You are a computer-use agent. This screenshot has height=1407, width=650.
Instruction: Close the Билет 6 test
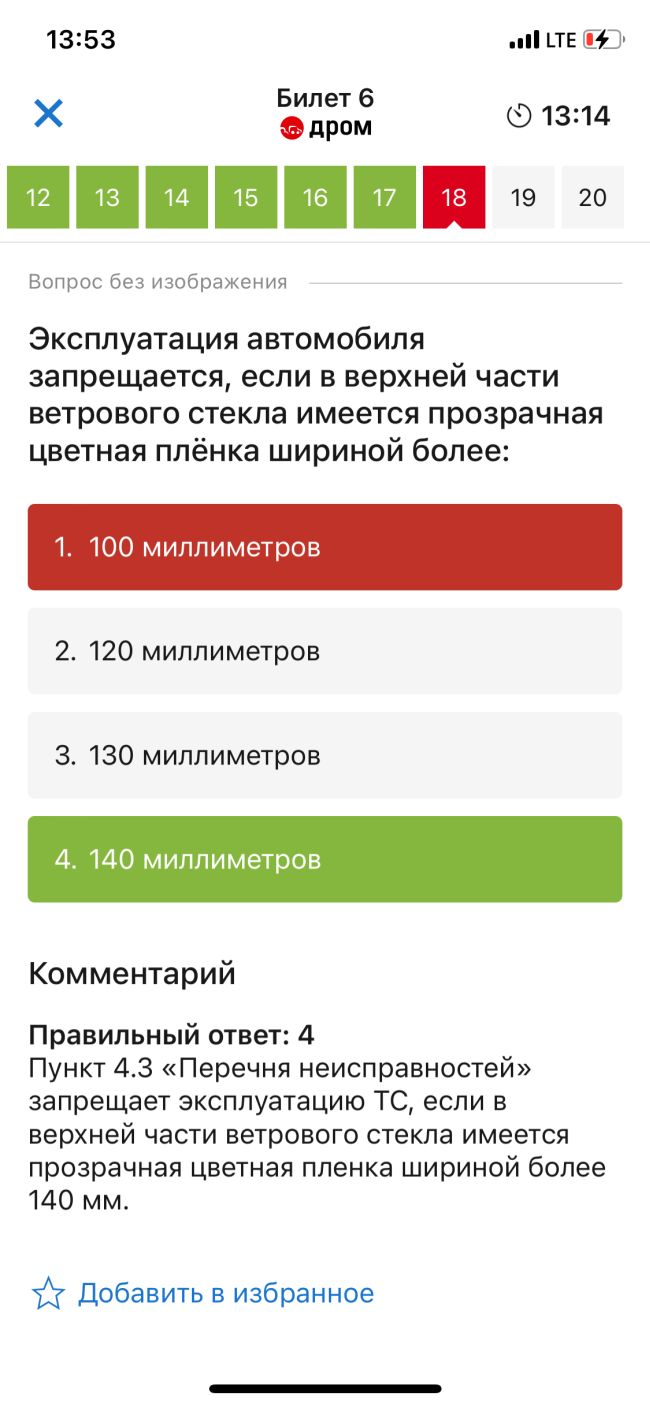coord(48,114)
